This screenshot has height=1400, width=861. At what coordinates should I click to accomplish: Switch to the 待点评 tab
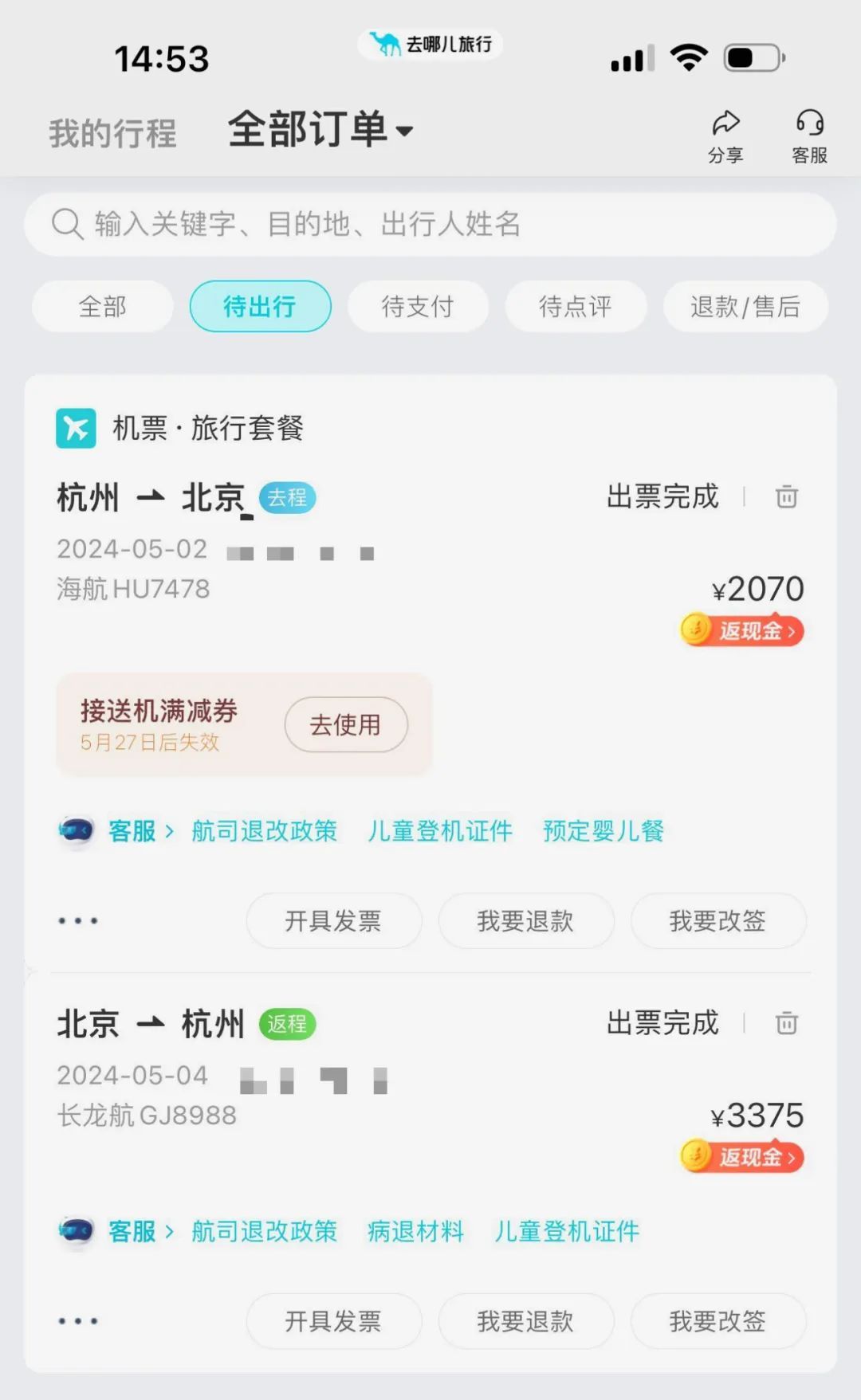coord(576,306)
